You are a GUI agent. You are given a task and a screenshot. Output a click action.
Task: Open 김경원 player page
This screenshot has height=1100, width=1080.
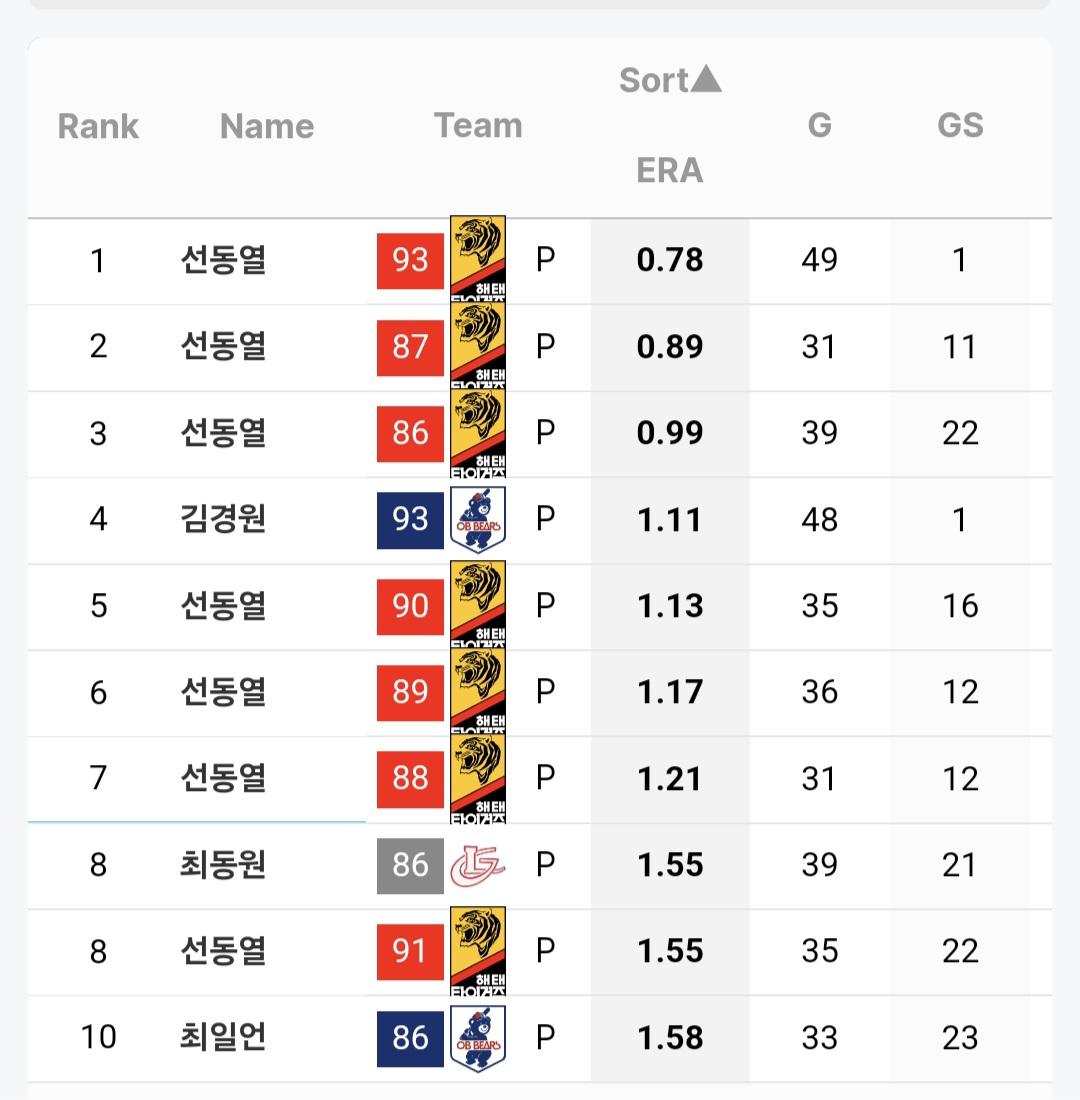pyautogui.click(x=223, y=519)
